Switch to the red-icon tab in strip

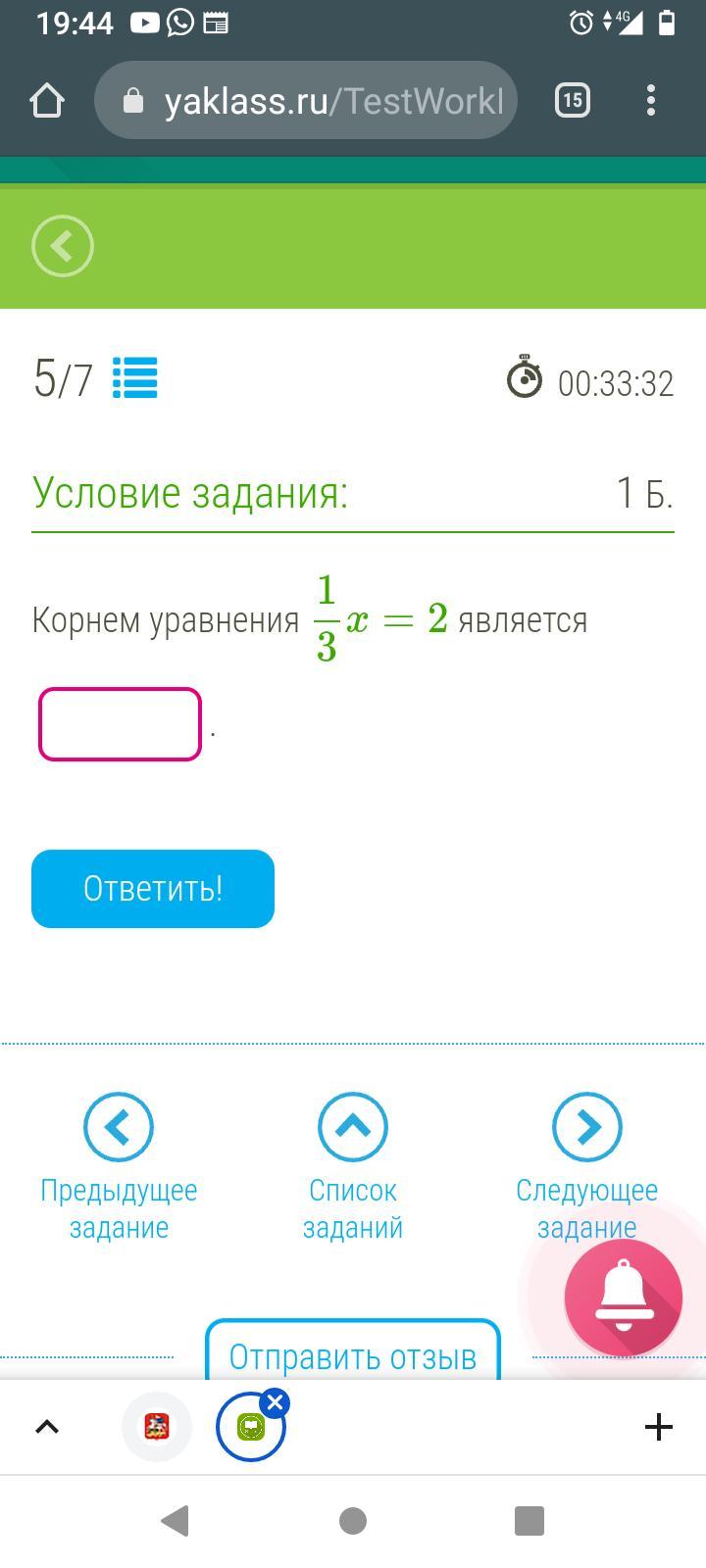click(157, 1427)
